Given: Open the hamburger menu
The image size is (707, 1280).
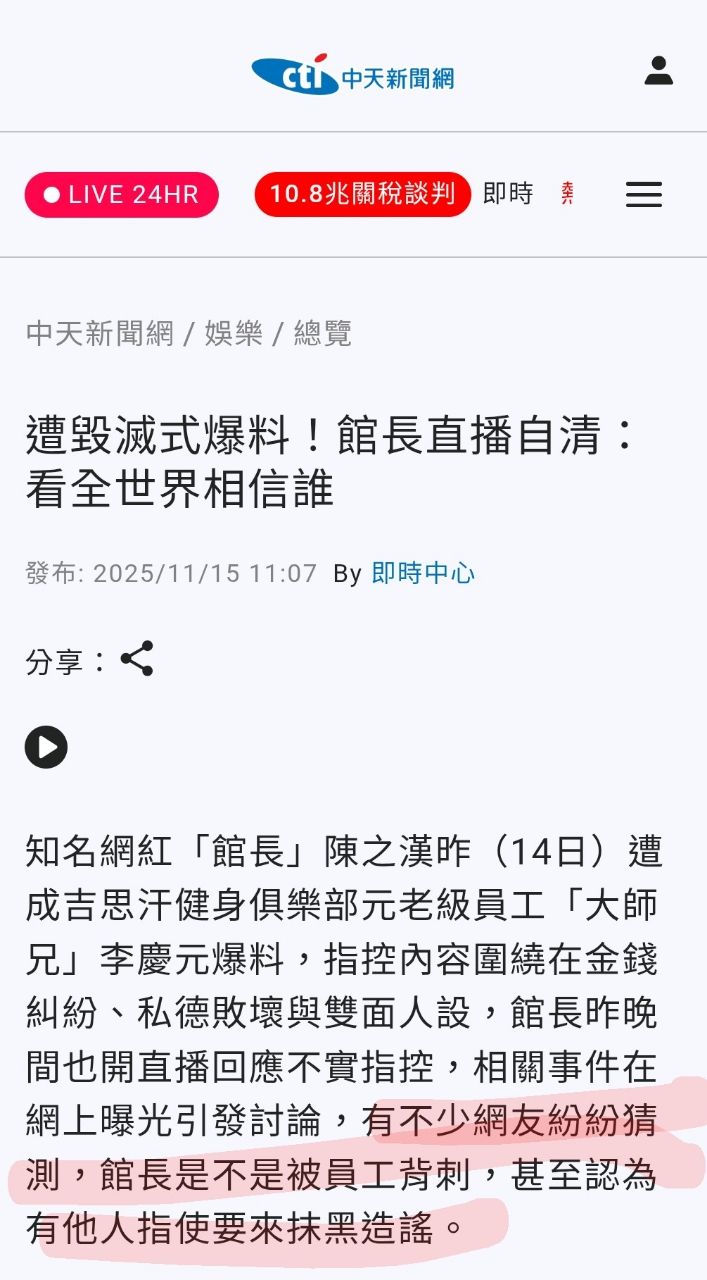Looking at the screenshot, I should coord(644,195).
